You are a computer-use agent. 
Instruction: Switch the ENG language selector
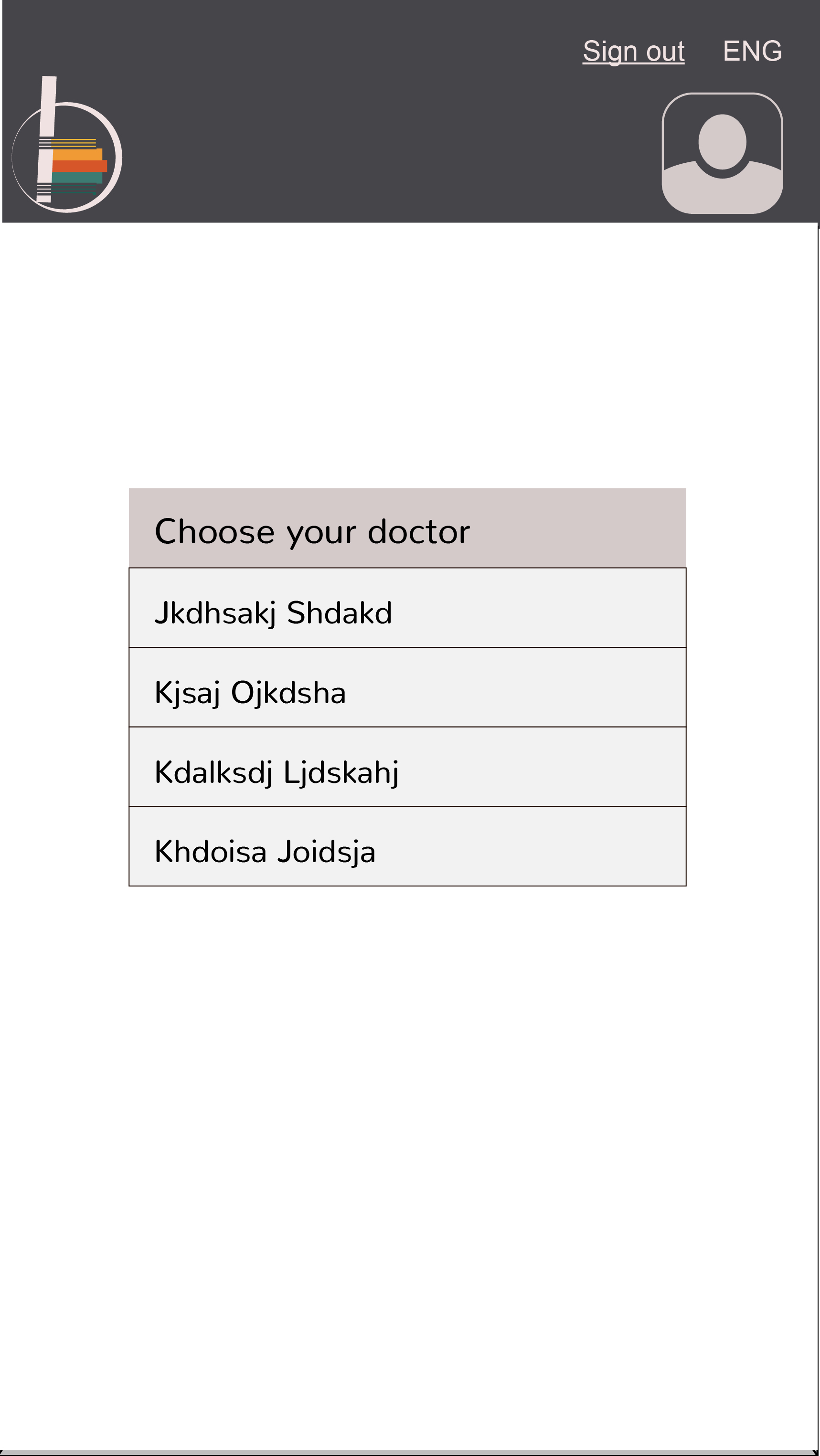pyautogui.click(x=752, y=51)
